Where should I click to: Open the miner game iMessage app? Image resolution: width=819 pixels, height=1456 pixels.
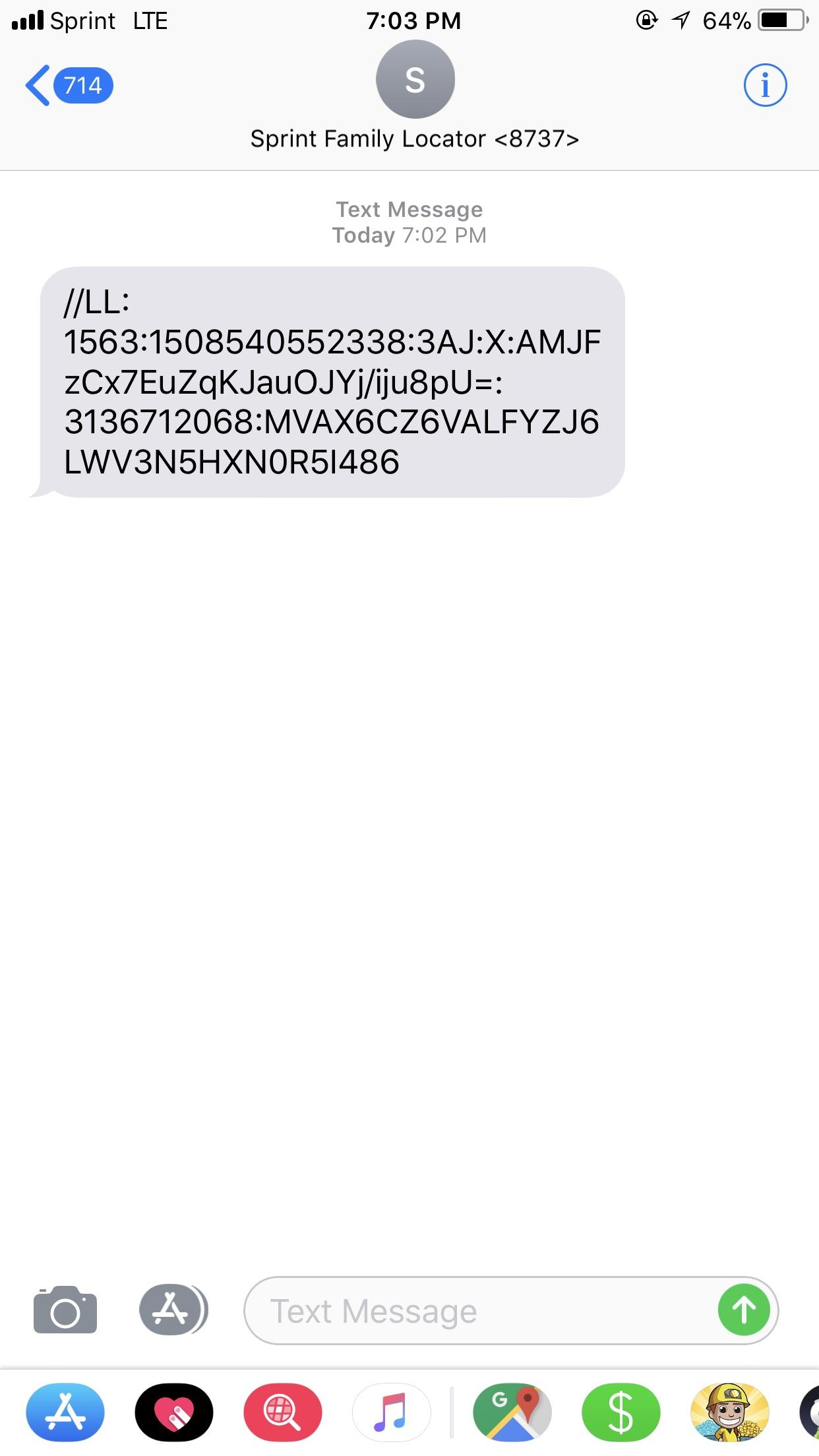tap(729, 1412)
